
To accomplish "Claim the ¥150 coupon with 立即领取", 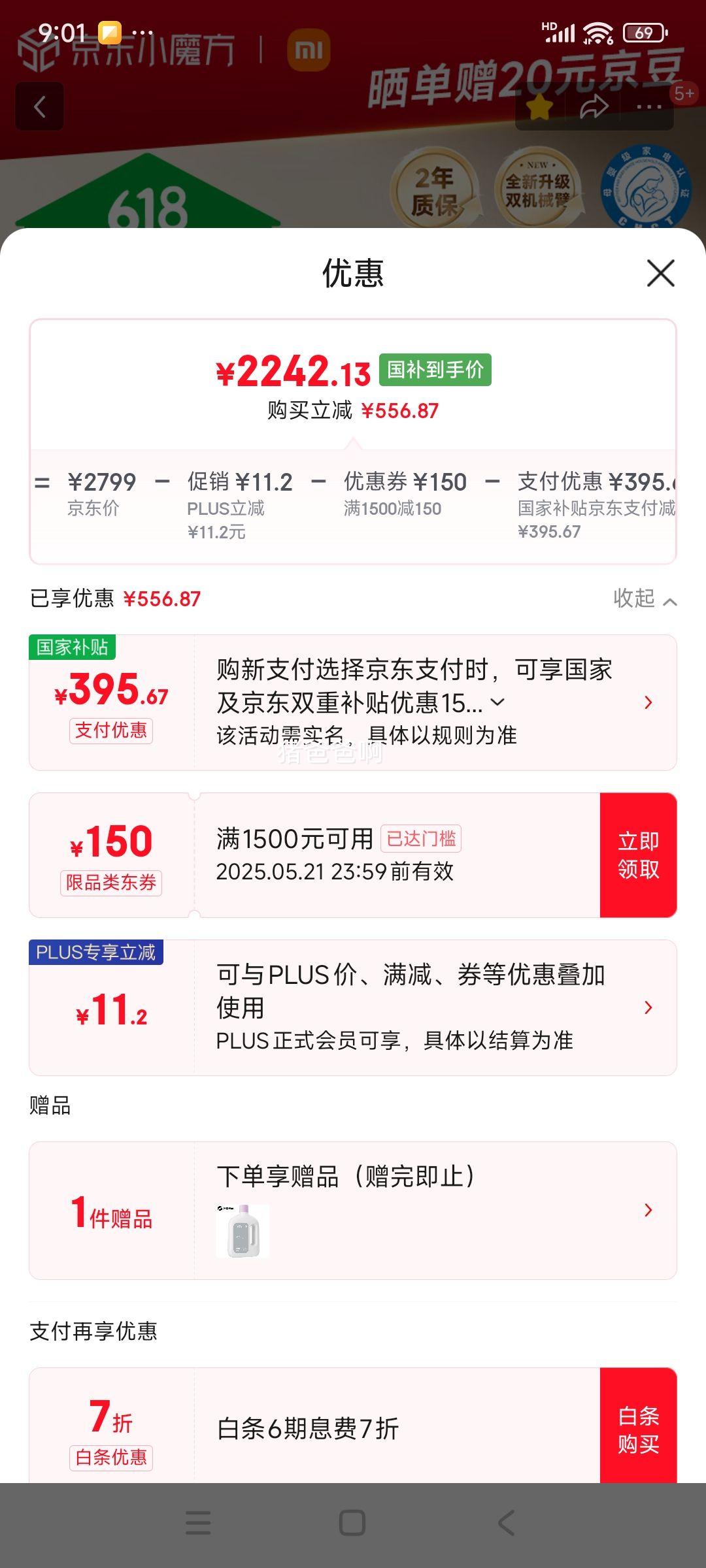I will [638, 855].
